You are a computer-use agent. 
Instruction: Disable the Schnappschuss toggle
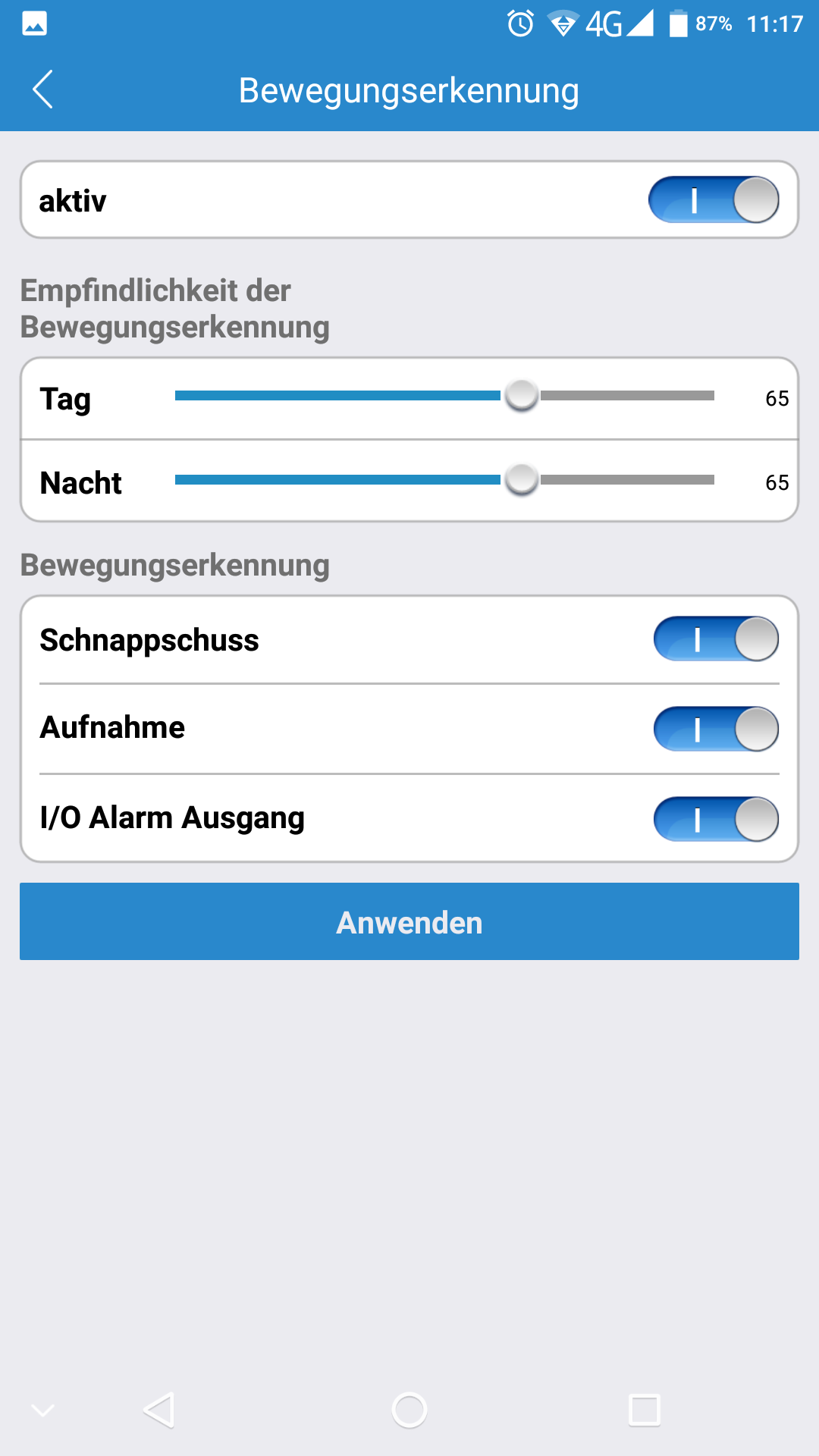click(716, 639)
